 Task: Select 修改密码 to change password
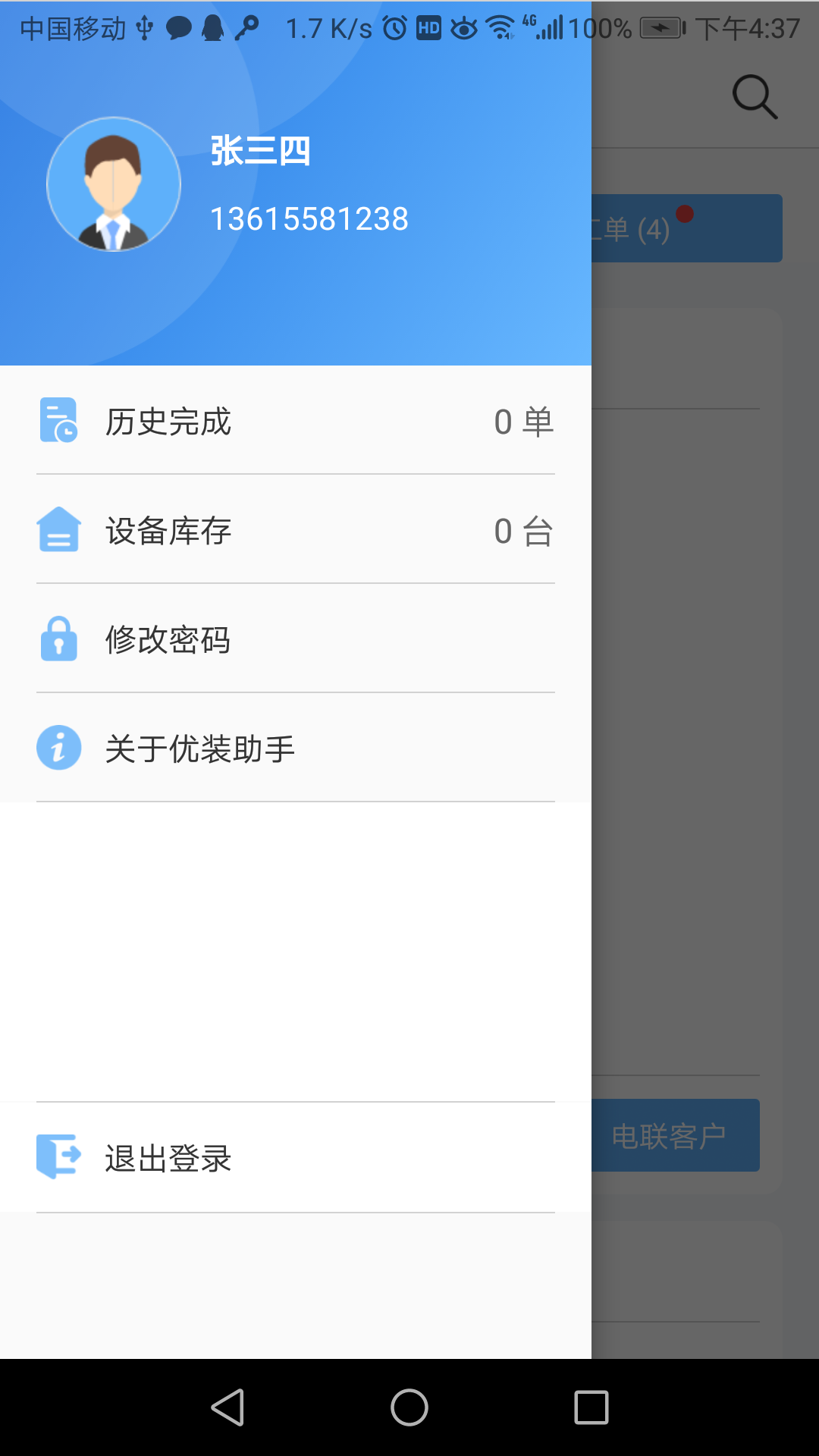coord(170,639)
